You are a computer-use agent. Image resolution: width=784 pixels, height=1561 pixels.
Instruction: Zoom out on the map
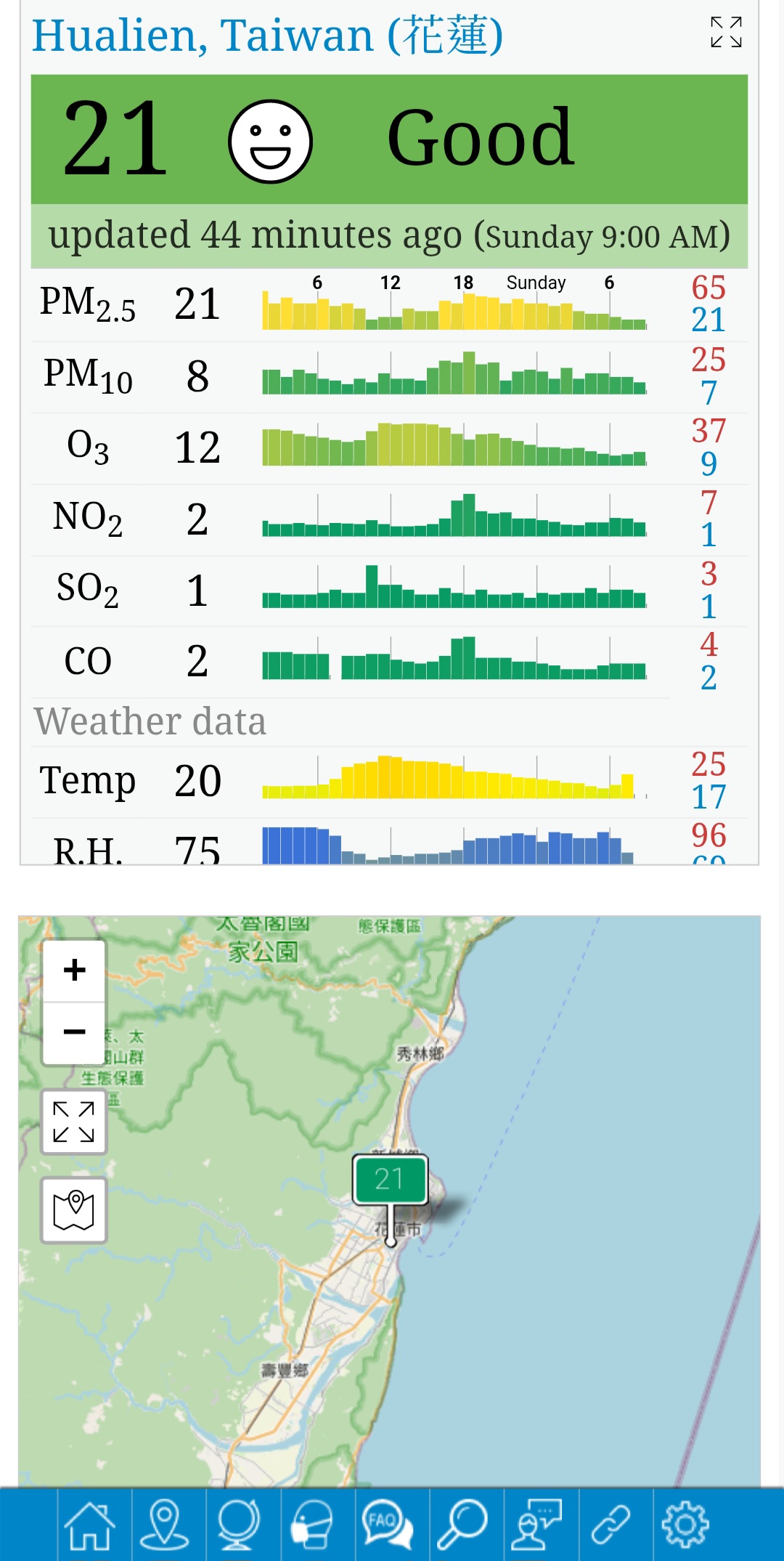point(74,1032)
